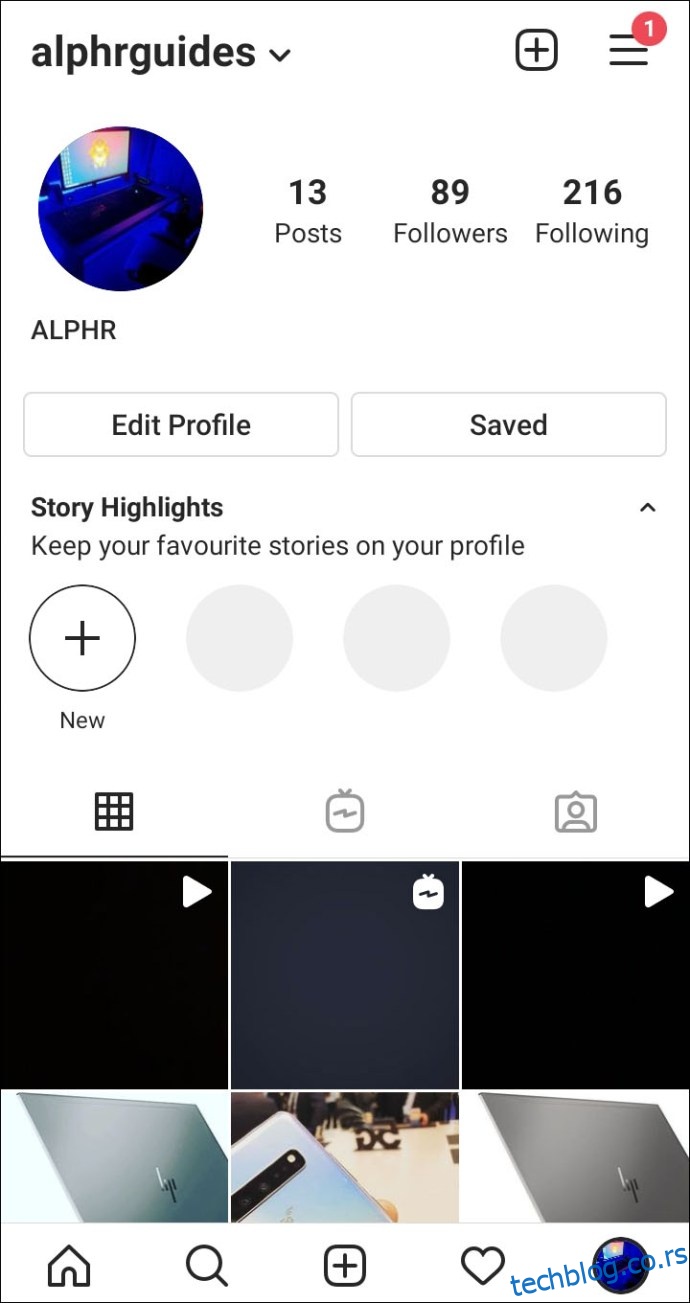
Task: Add a New story highlight
Action: pyautogui.click(x=82, y=638)
